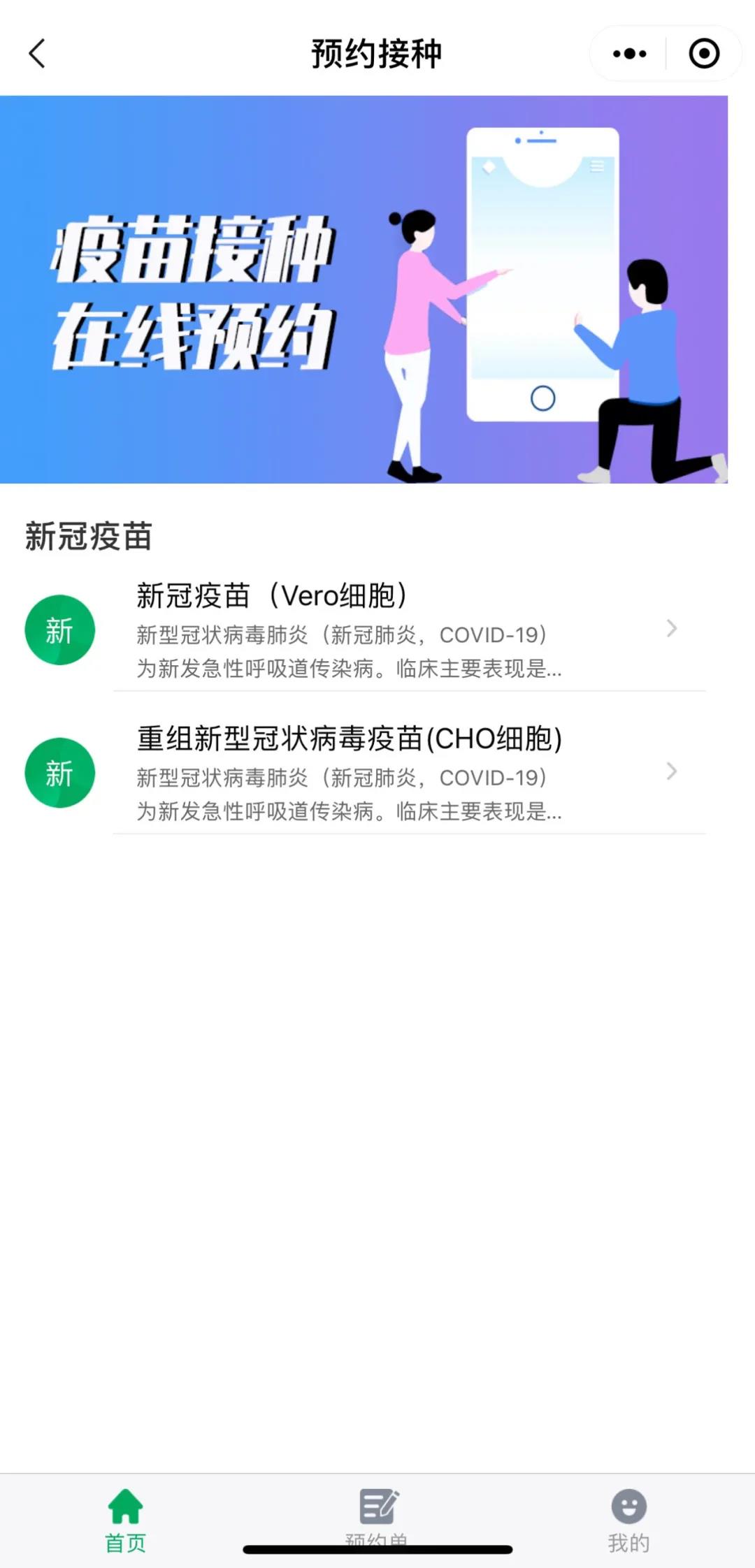
Task: Go back using the top-left arrow
Action: (x=38, y=54)
